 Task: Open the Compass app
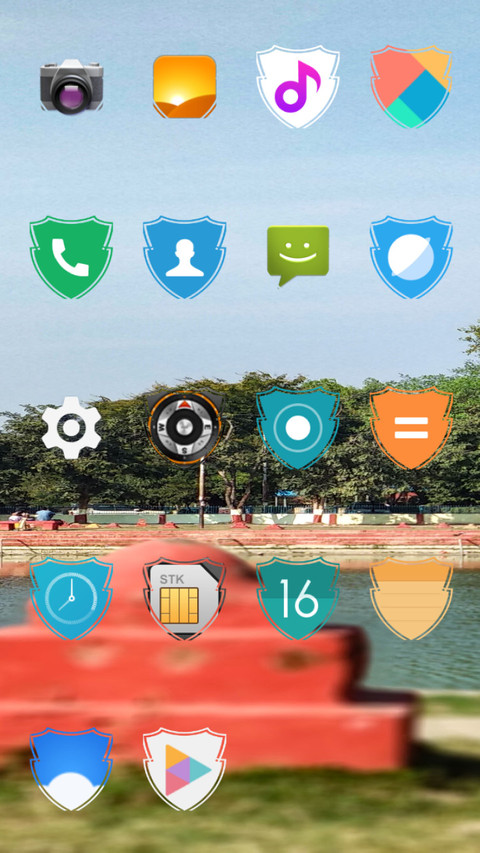click(x=184, y=428)
